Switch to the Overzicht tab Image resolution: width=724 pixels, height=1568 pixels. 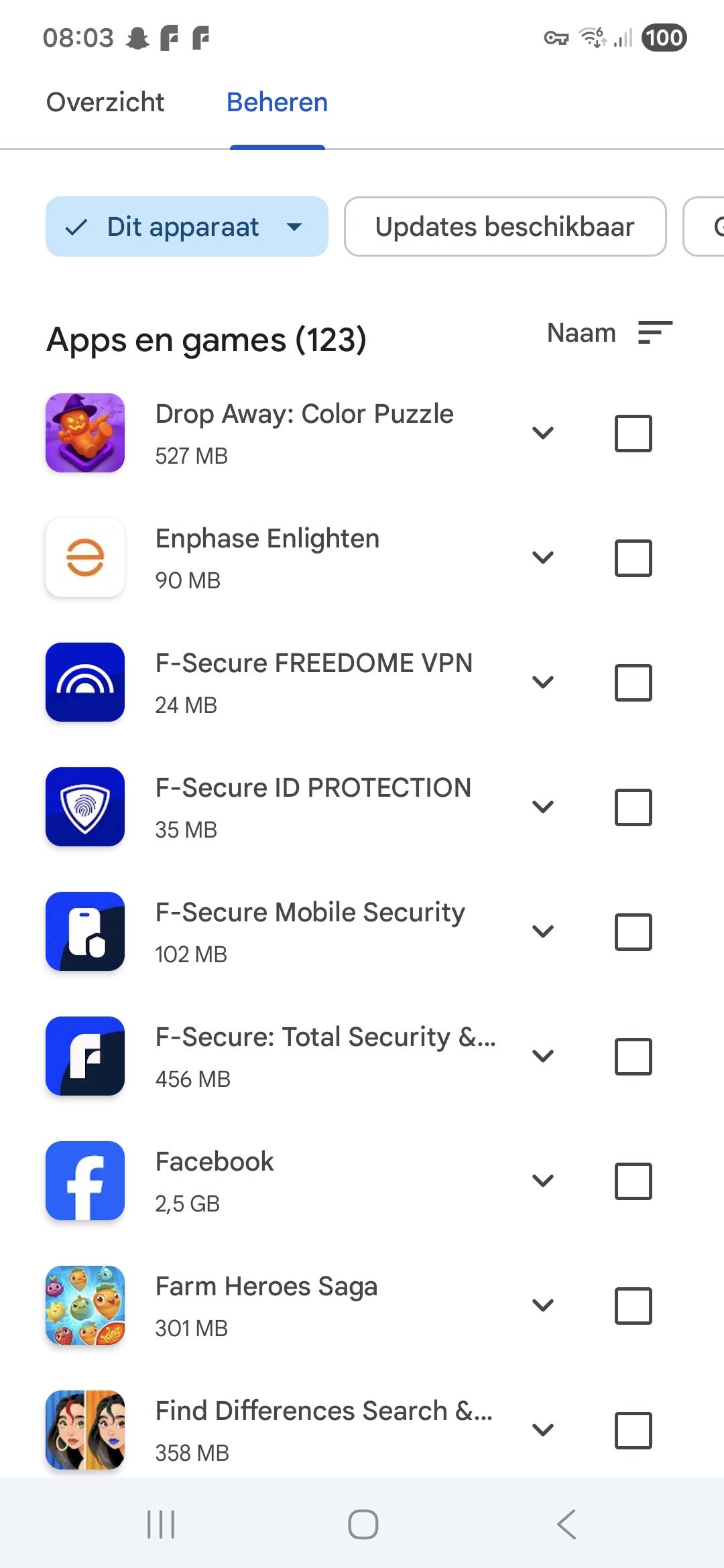pos(105,103)
